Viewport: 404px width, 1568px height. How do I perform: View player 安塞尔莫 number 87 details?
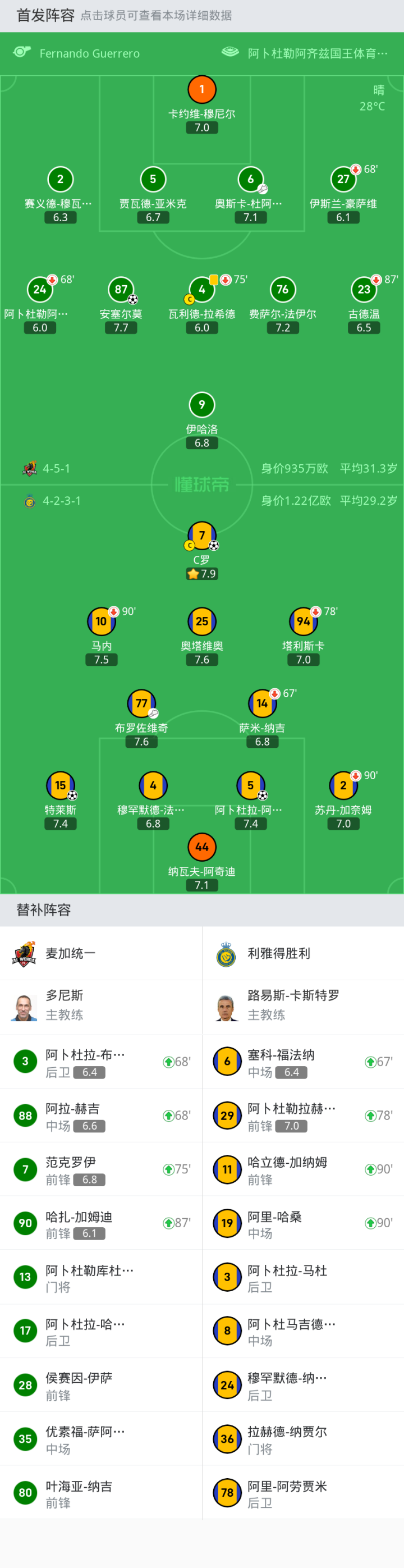click(121, 290)
